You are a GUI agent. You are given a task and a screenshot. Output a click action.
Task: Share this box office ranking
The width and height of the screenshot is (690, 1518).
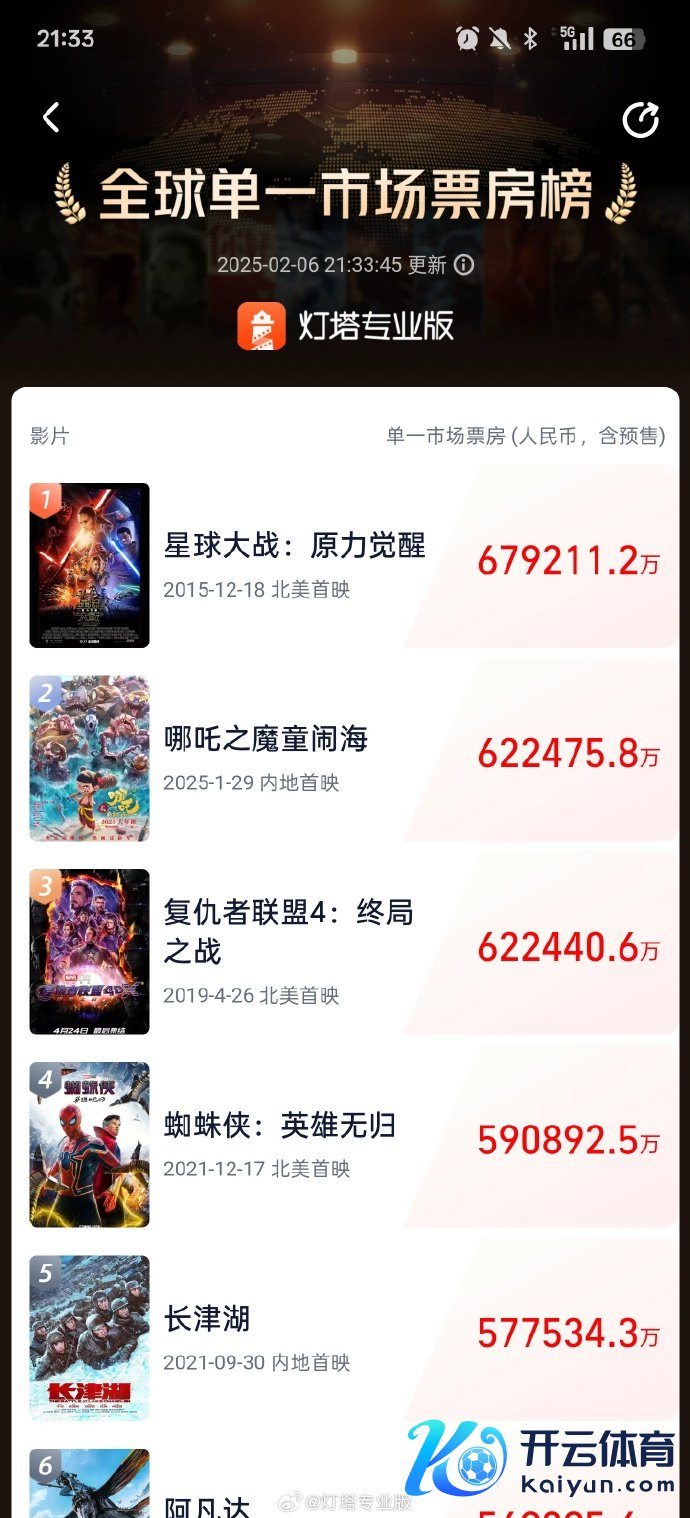640,120
